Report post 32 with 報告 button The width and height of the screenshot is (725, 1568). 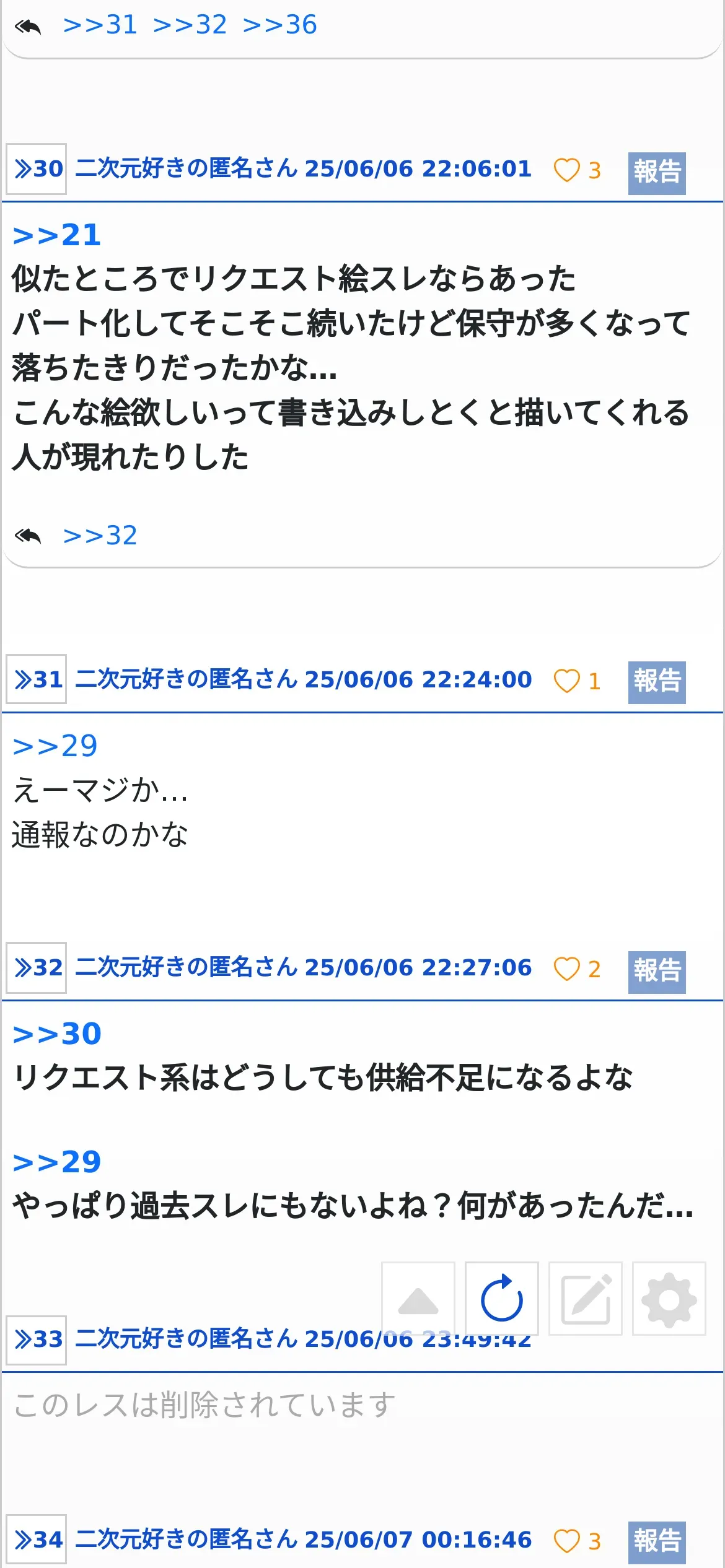pos(657,972)
